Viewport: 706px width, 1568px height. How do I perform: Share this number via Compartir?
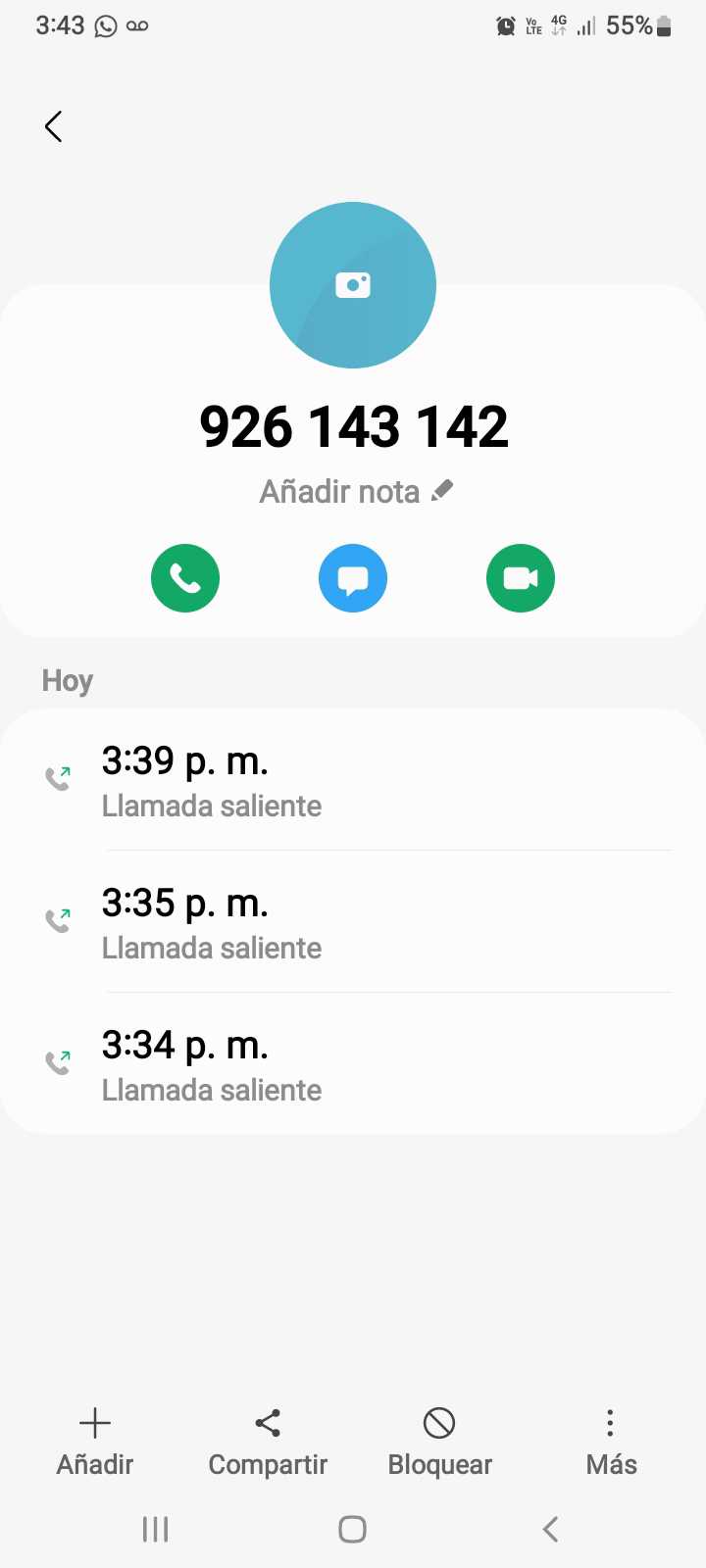(x=268, y=1442)
